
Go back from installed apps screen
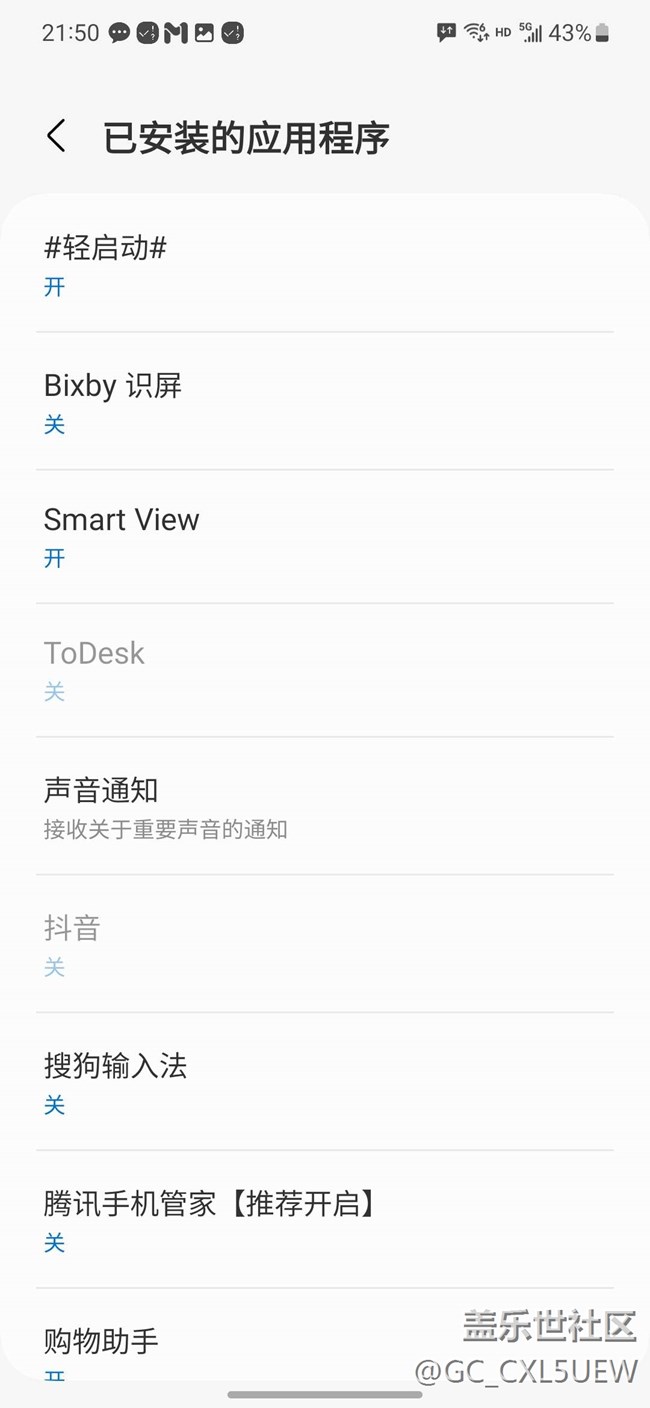[56, 136]
